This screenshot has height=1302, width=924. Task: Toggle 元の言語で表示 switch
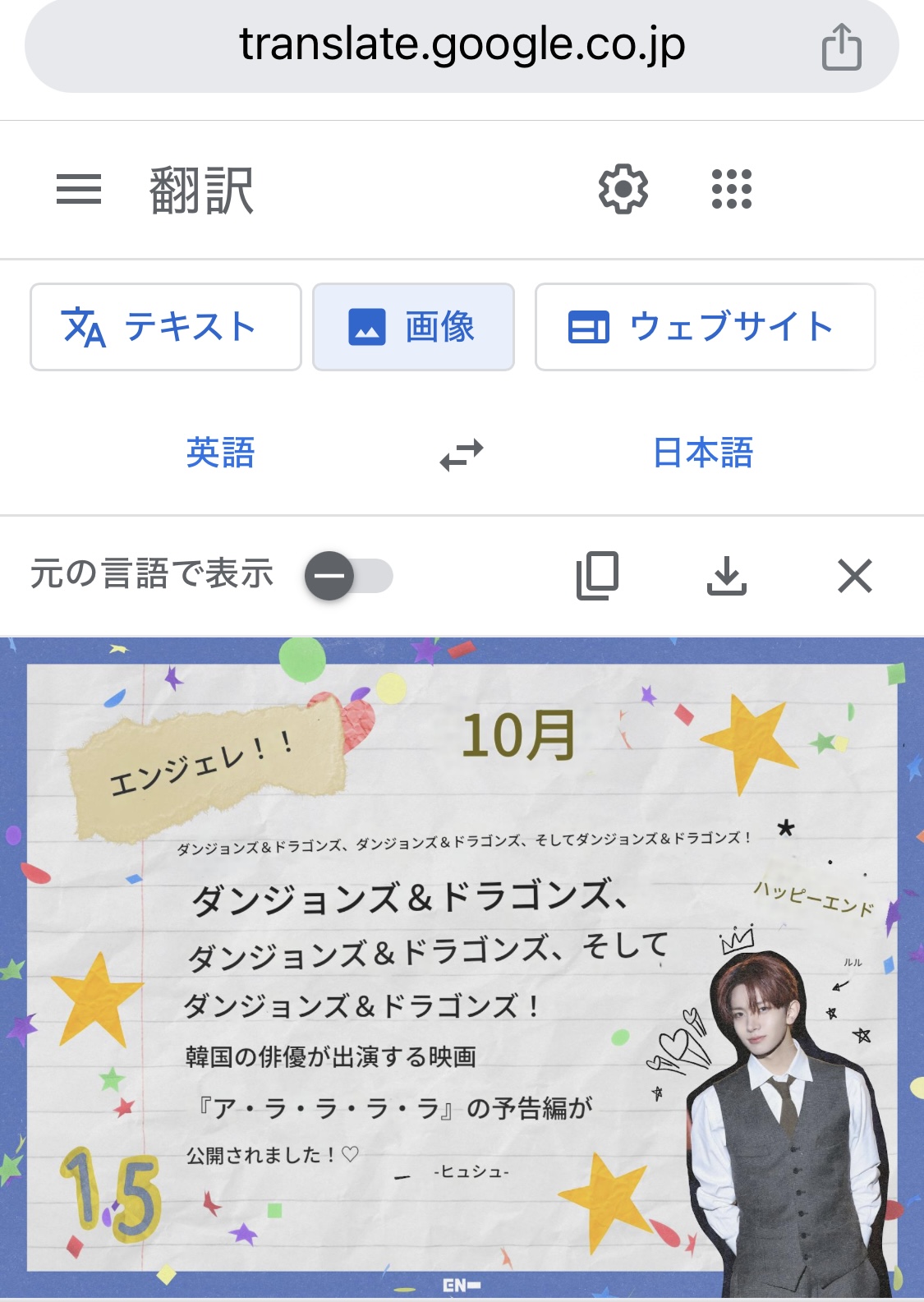click(x=349, y=576)
